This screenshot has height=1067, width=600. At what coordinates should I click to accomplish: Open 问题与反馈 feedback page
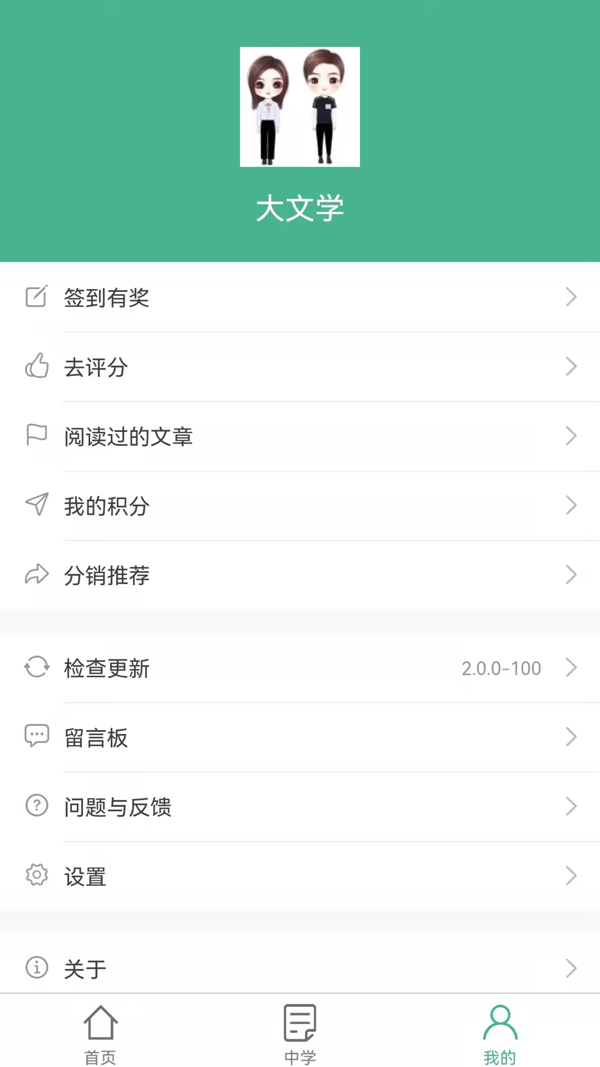coord(300,807)
